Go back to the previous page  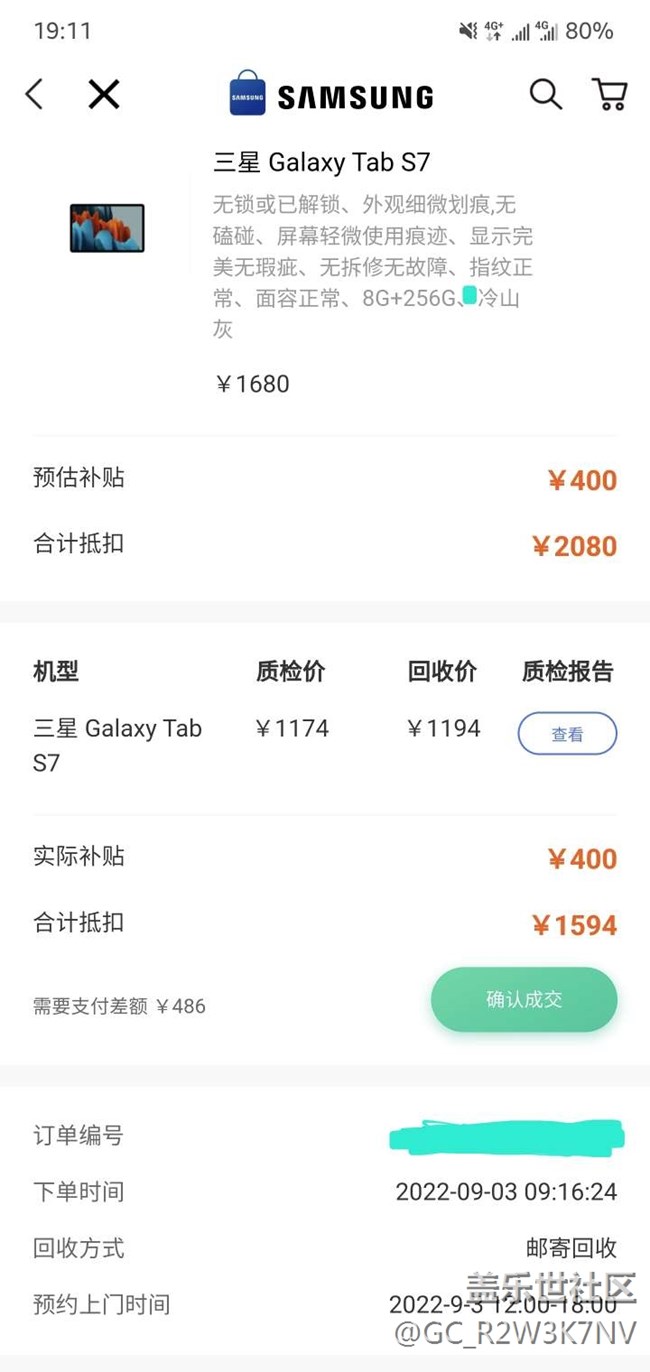34,95
